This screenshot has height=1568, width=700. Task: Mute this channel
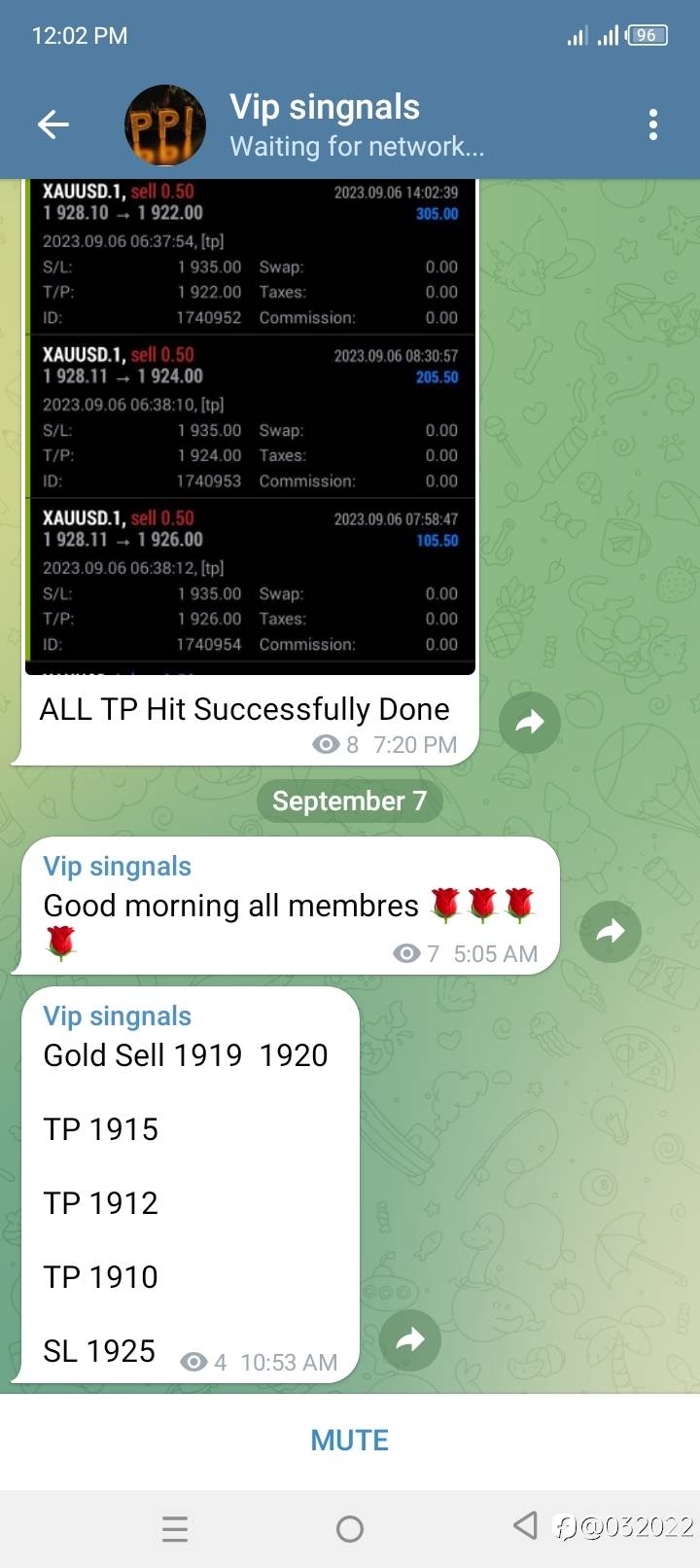coord(349,1441)
